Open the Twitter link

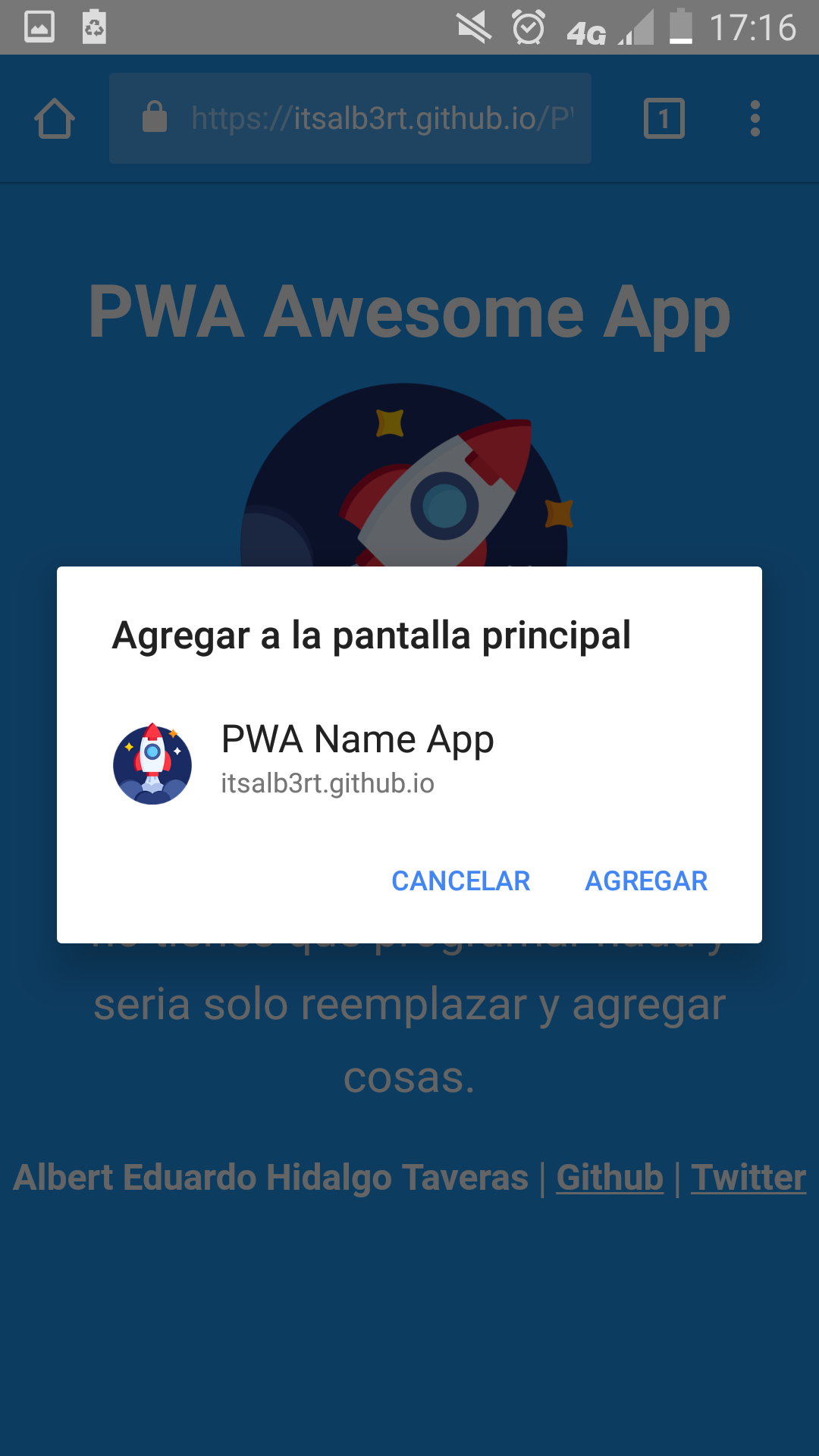[x=748, y=1178]
